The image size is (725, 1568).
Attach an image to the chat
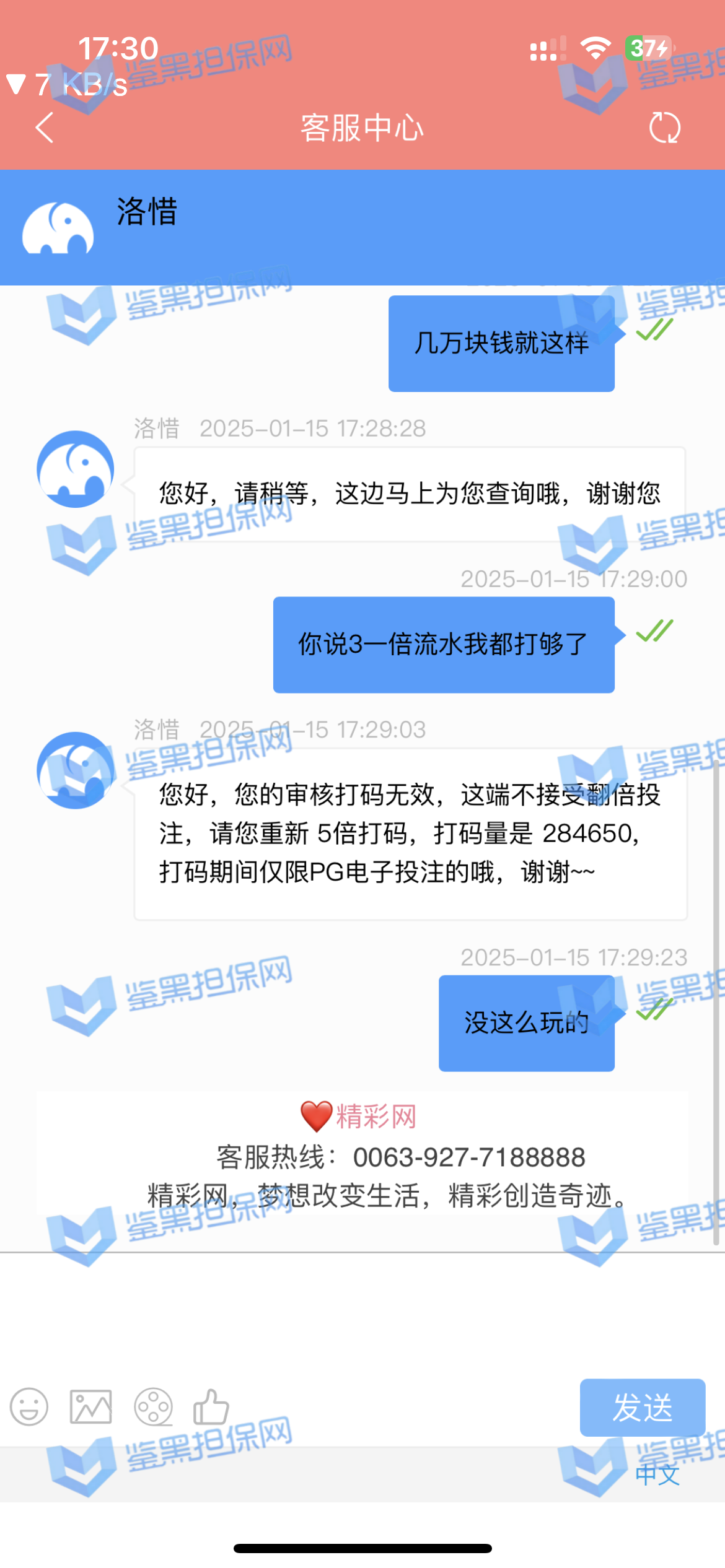(91, 1406)
